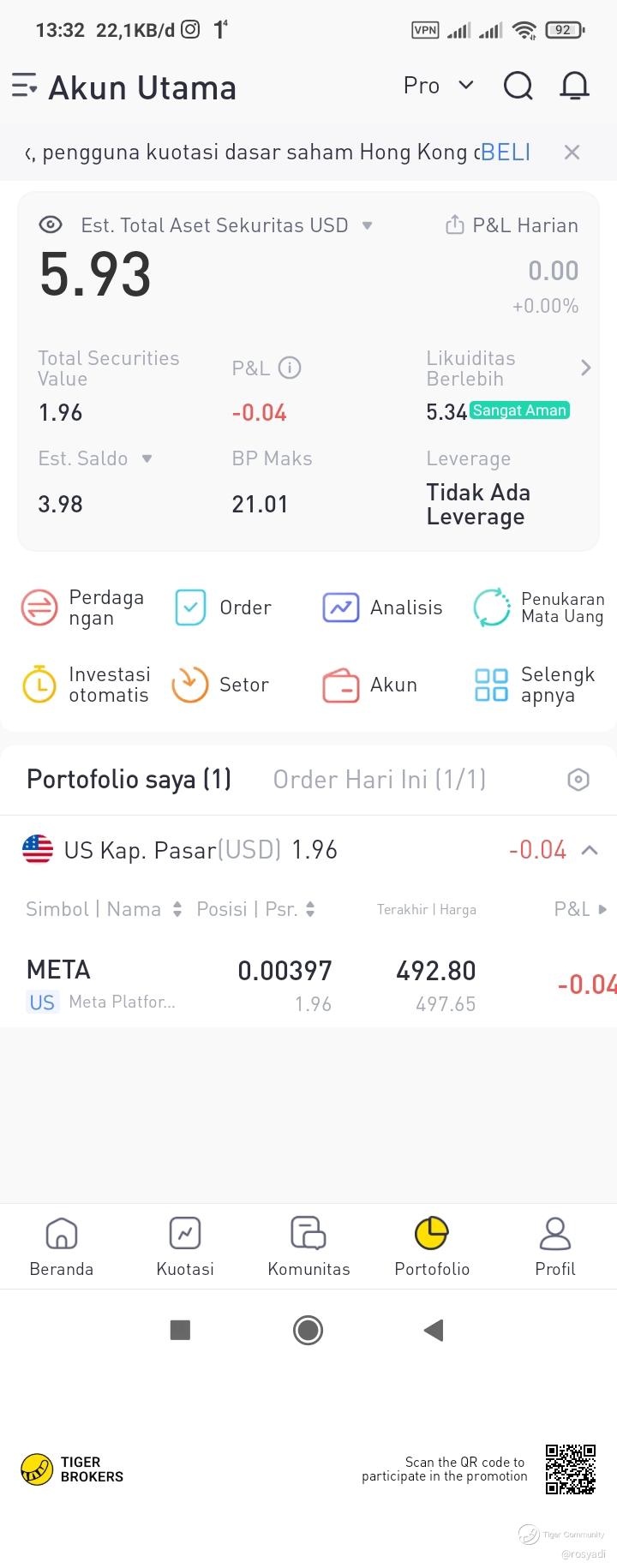Open Investasi otomatis
Viewport: 617px width, 1568px height.
(x=85, y=685)
